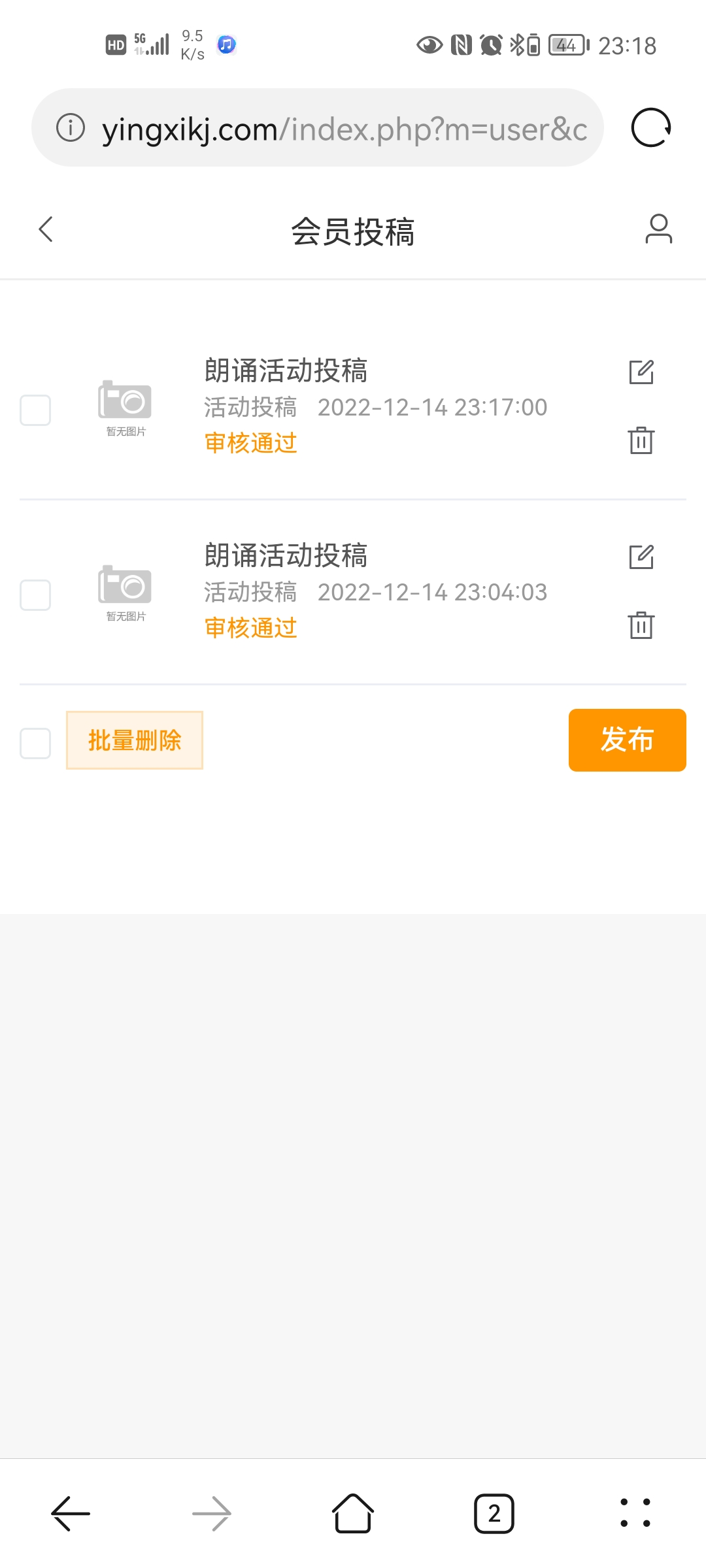Reload the page with the refresh icon

(651, 127)
